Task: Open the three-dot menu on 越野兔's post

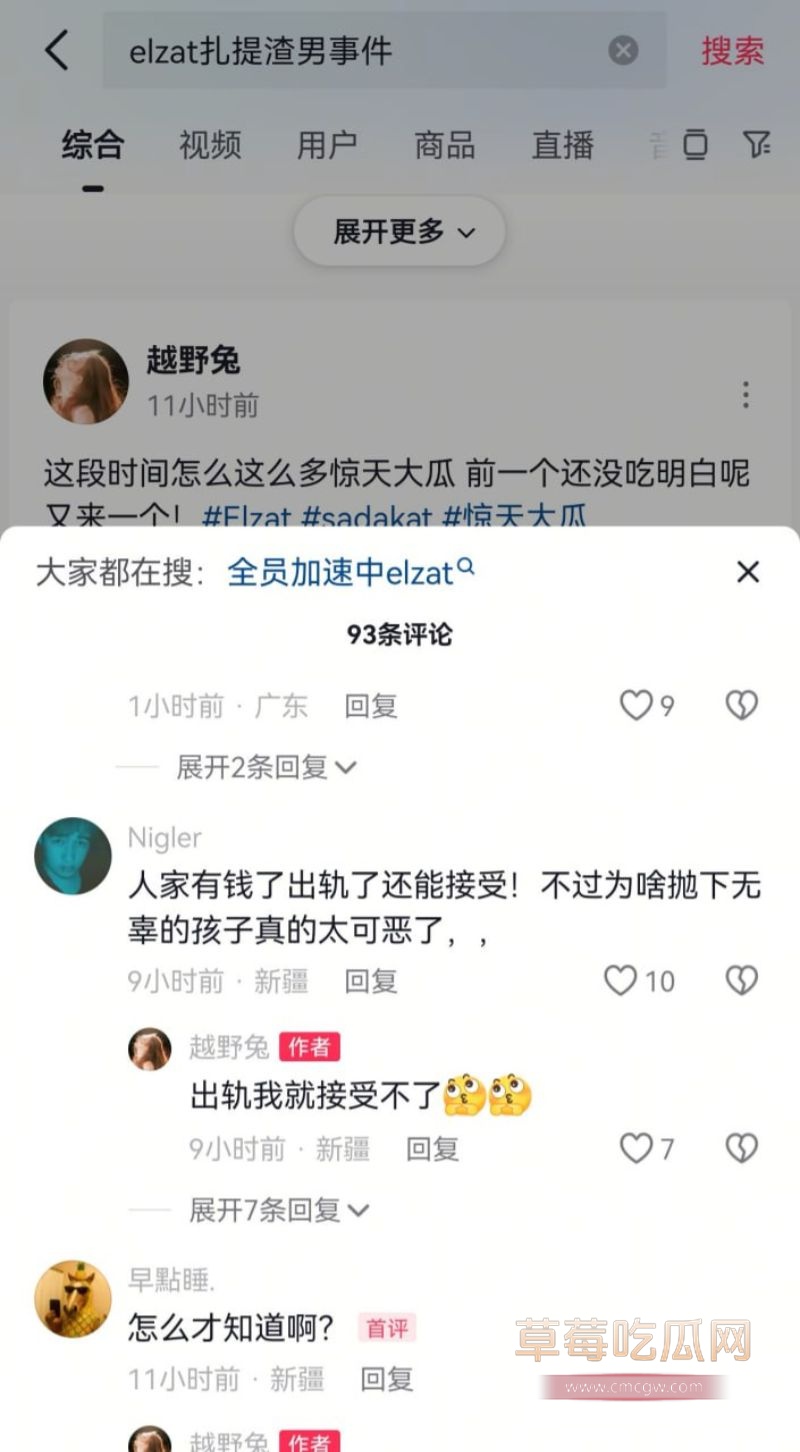Action: [745, 396]
